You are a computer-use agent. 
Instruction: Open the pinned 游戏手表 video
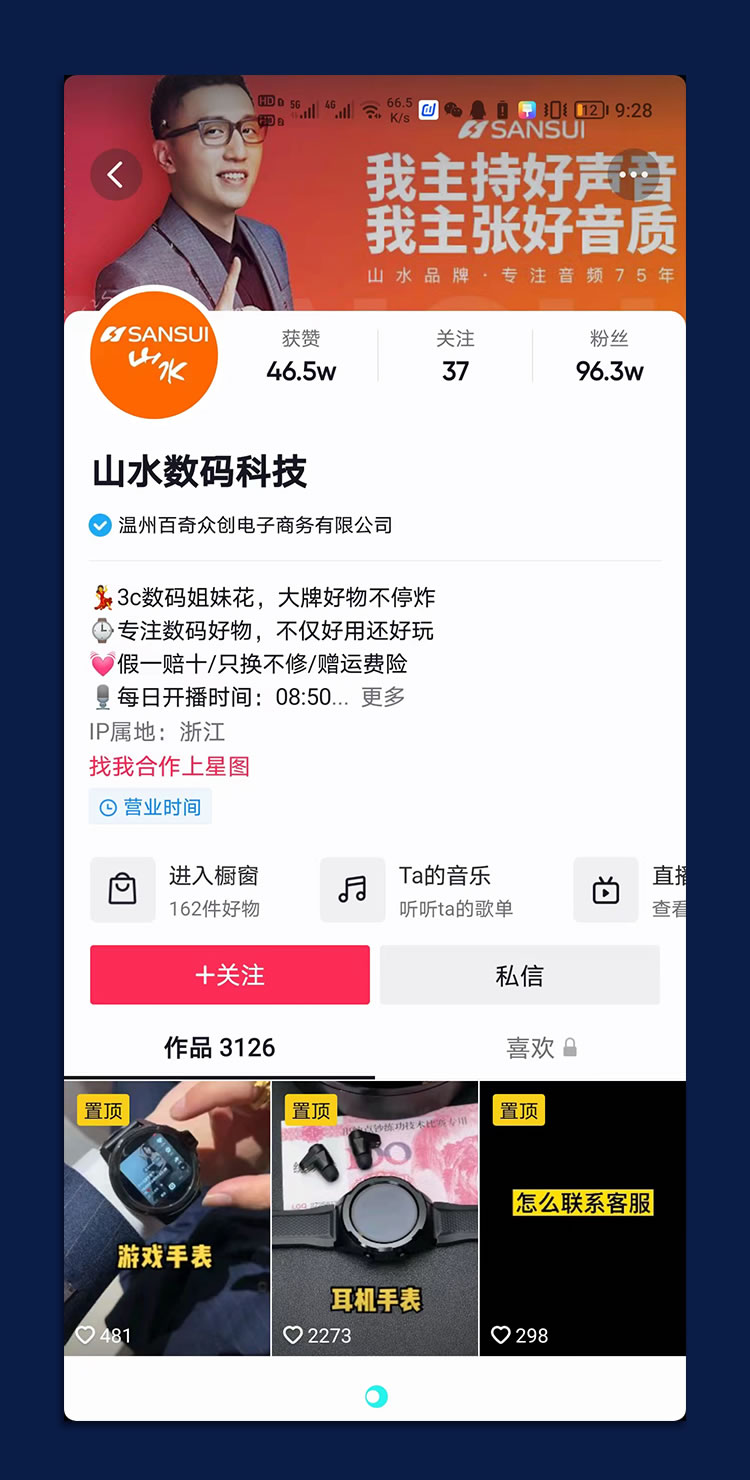(167, 1218)
